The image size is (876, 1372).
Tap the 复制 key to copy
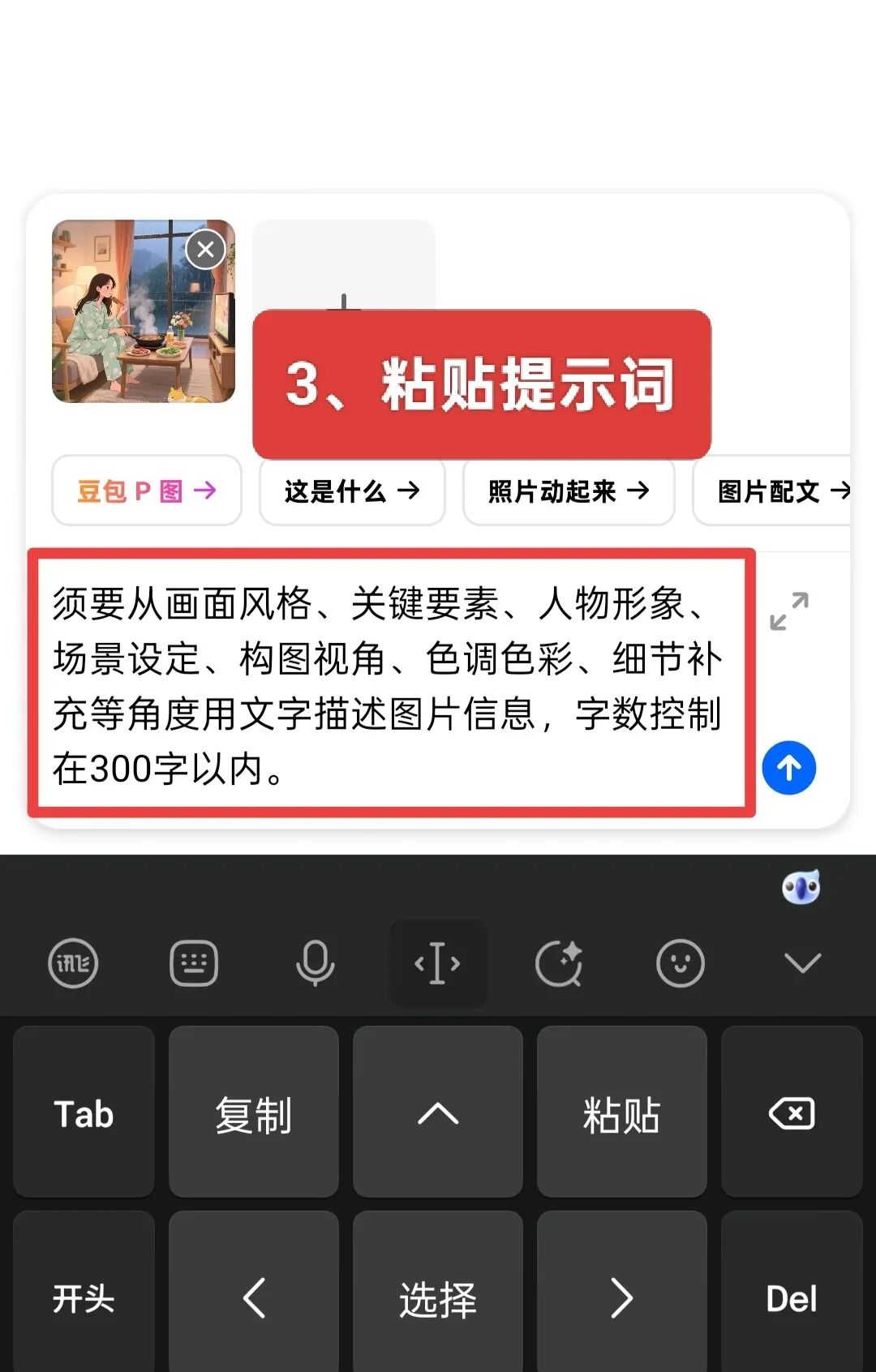(x=253, y=1114)
